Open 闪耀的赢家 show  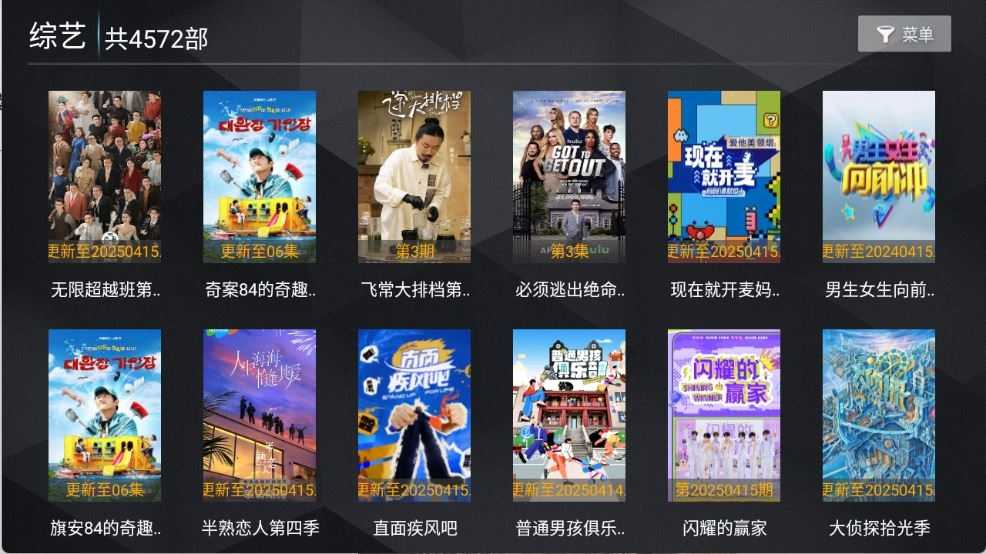724,415
